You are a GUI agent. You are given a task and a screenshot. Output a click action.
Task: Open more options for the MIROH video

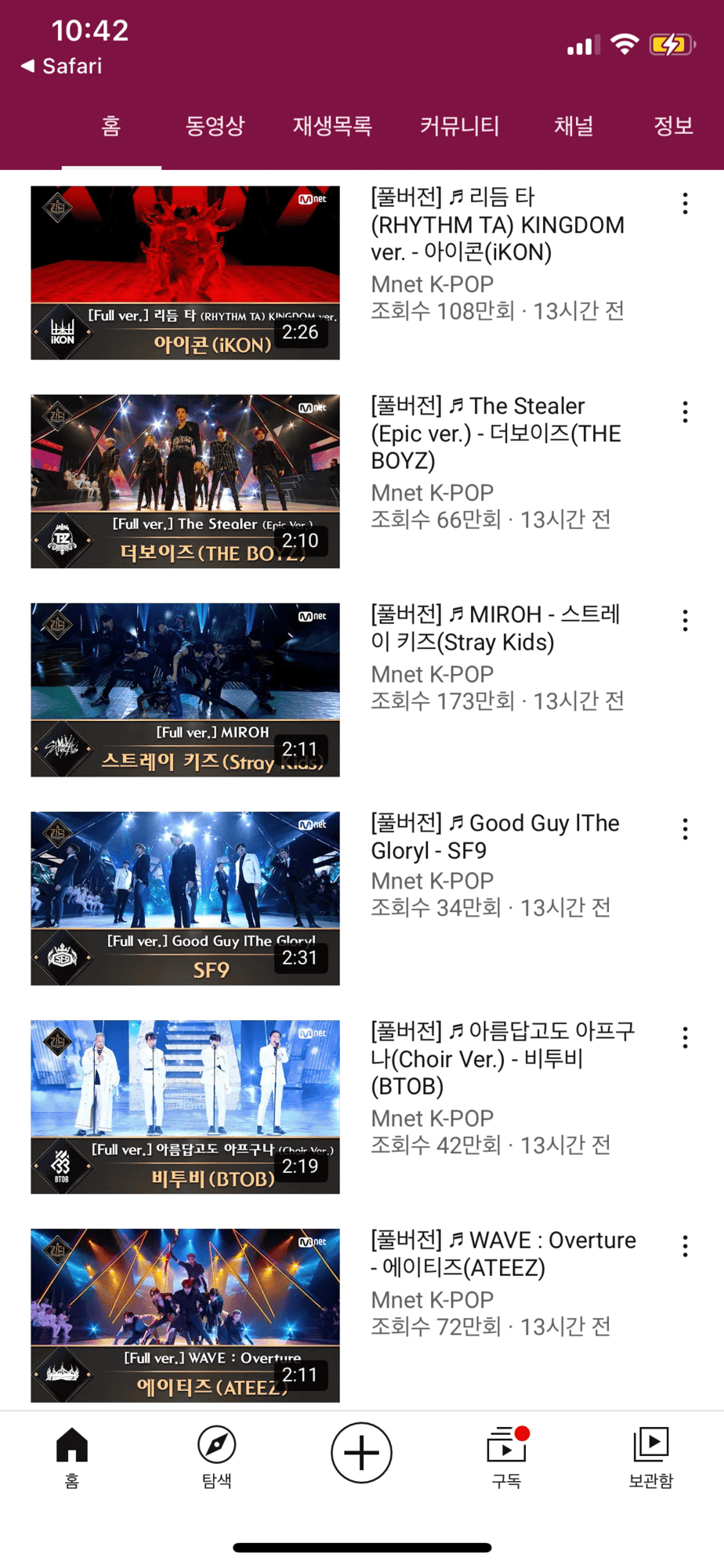(685, 621)
